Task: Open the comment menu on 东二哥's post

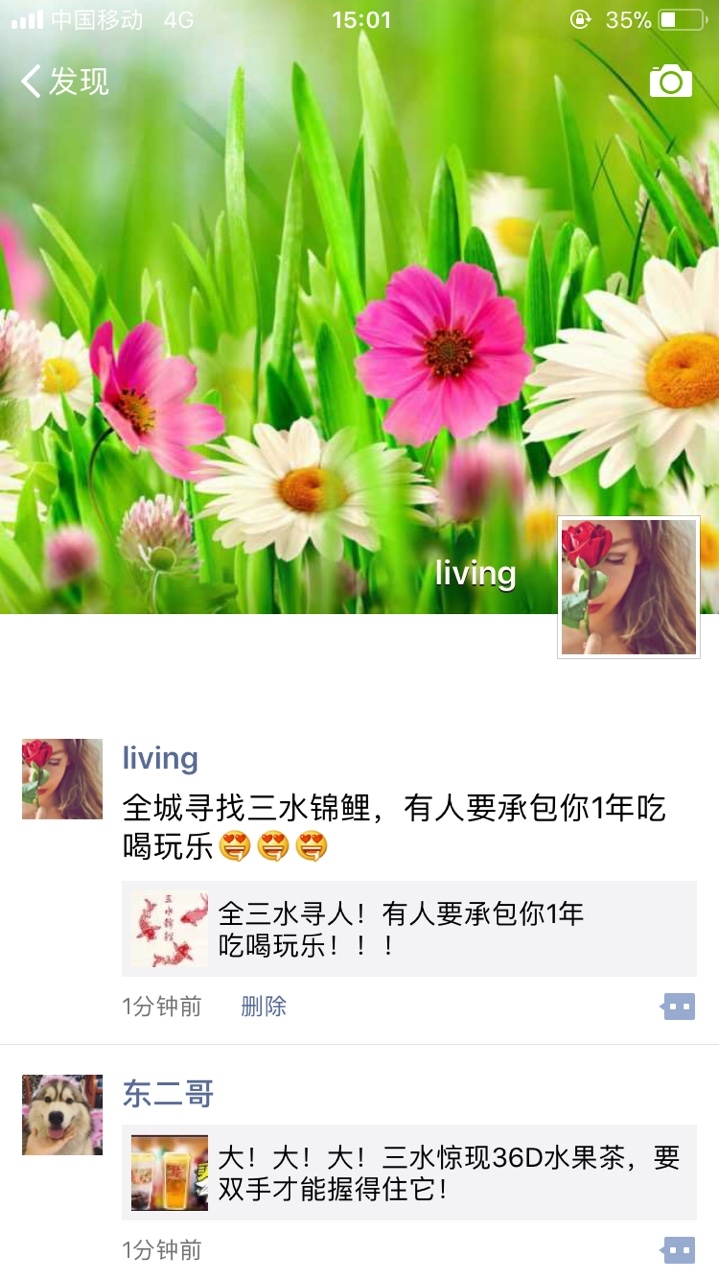Action: pyautogui.click(x=678, y=1249)
